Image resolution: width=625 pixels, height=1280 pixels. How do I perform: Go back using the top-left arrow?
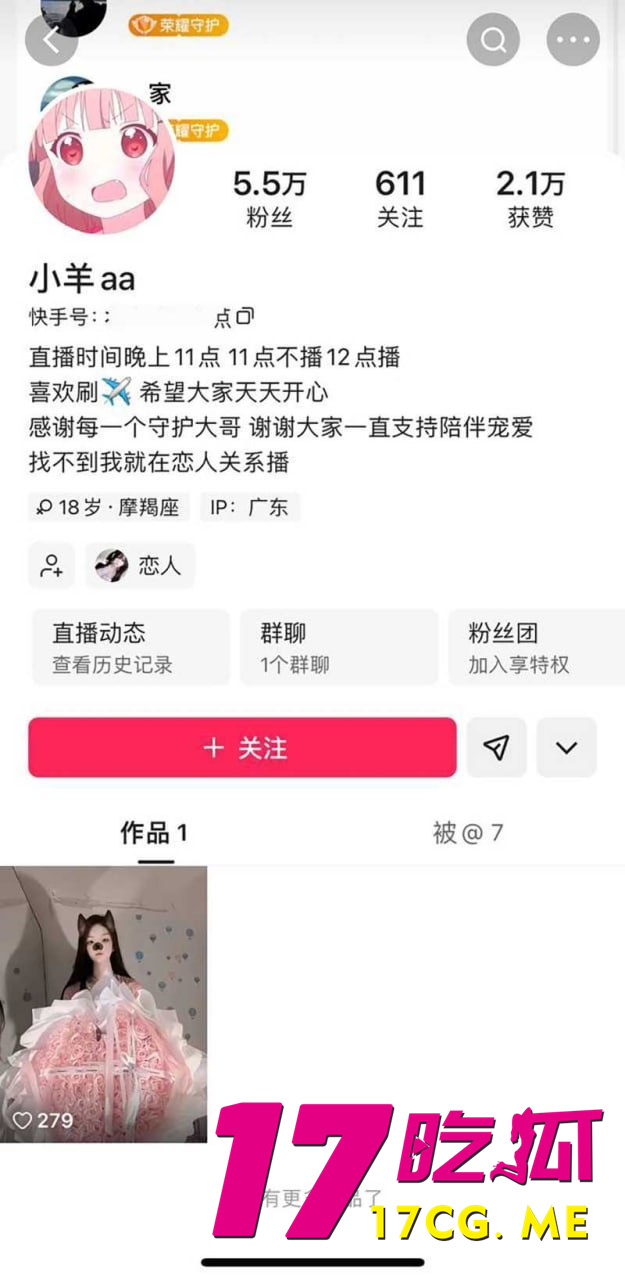pos(50,40)
